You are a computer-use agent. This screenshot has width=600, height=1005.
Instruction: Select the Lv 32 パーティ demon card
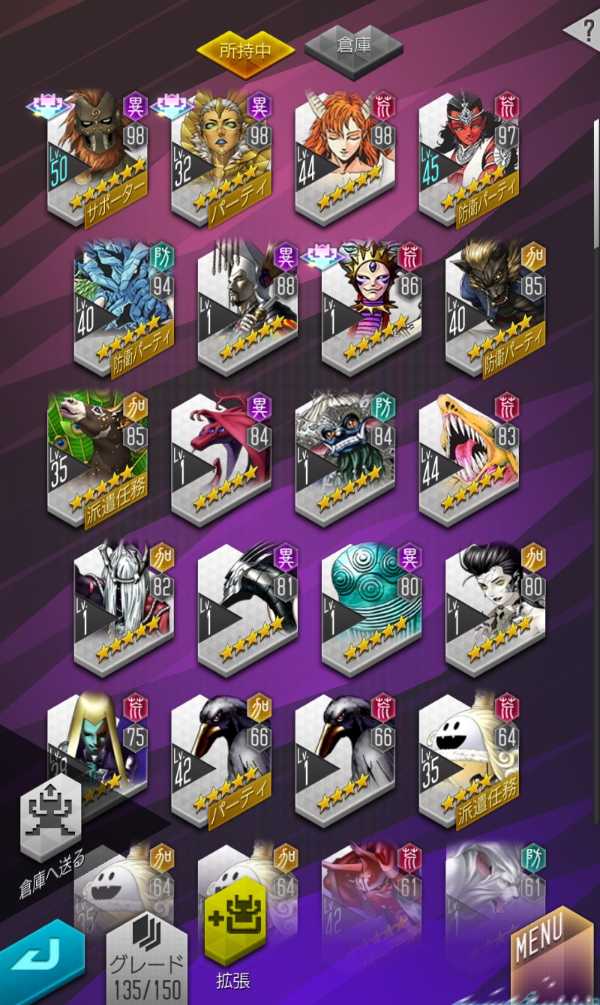[220, 160]
